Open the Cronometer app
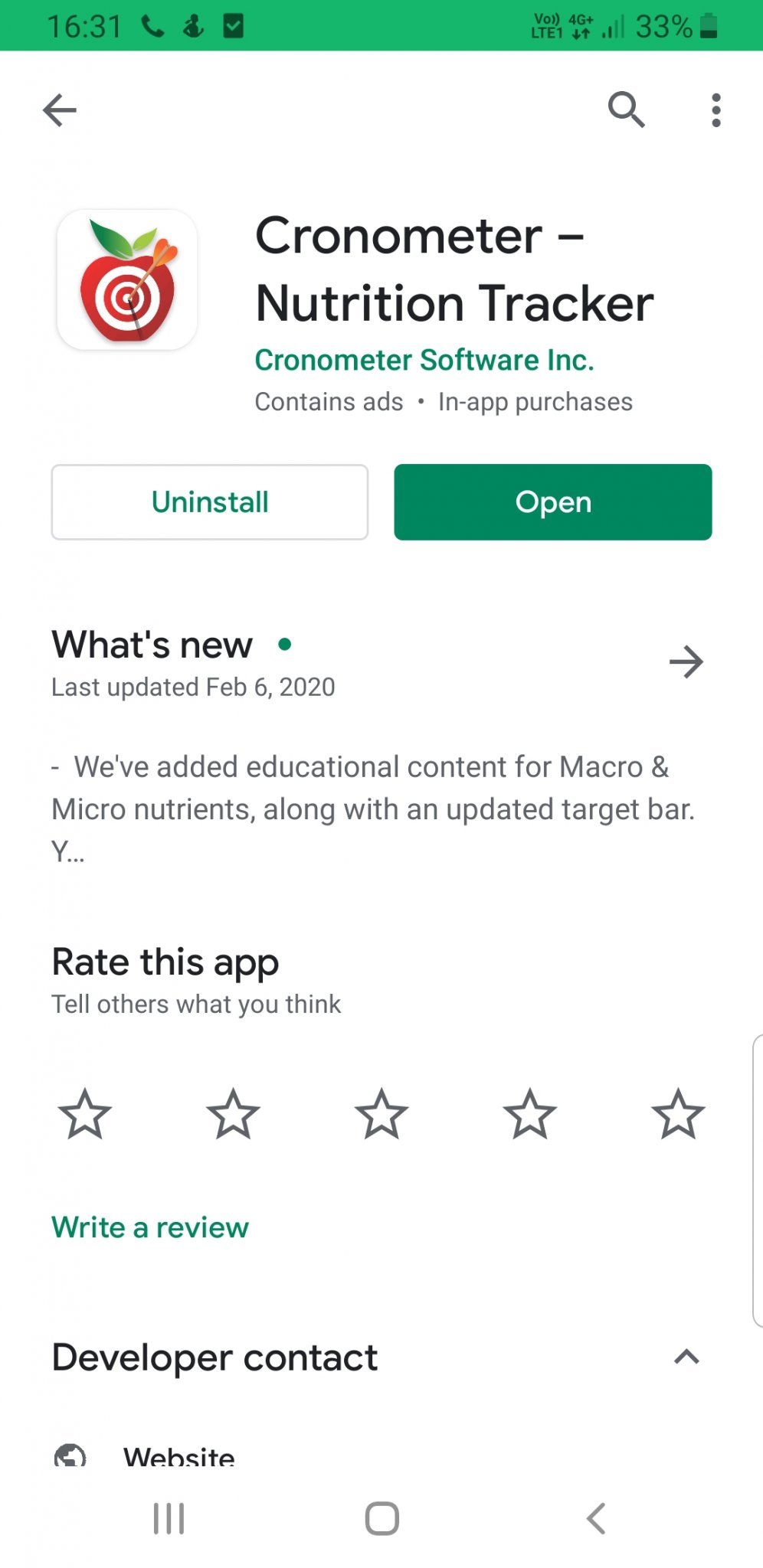The width and height of the screenshot is (763, 1568). point(552,502)
